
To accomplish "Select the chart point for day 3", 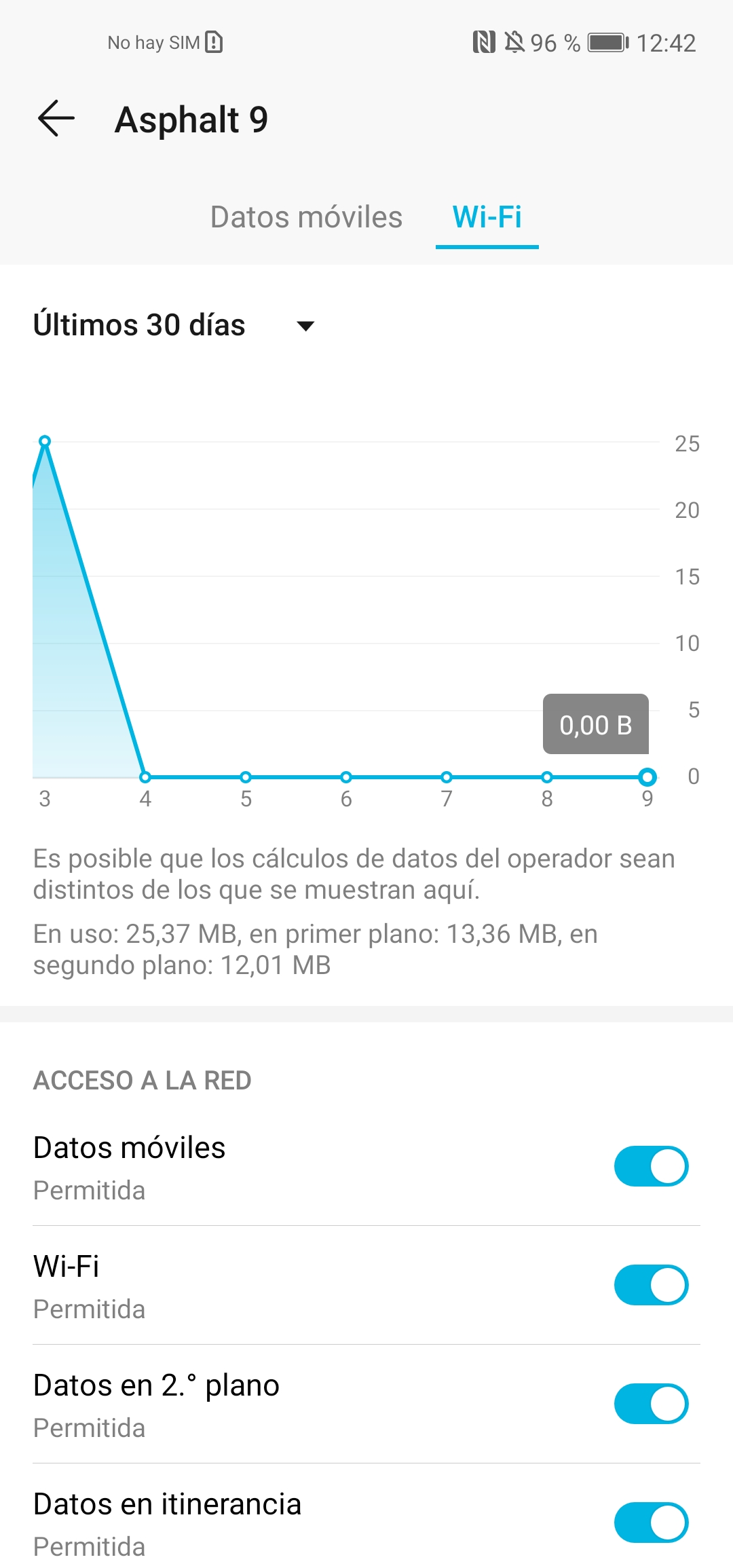I will click(45, 441).
